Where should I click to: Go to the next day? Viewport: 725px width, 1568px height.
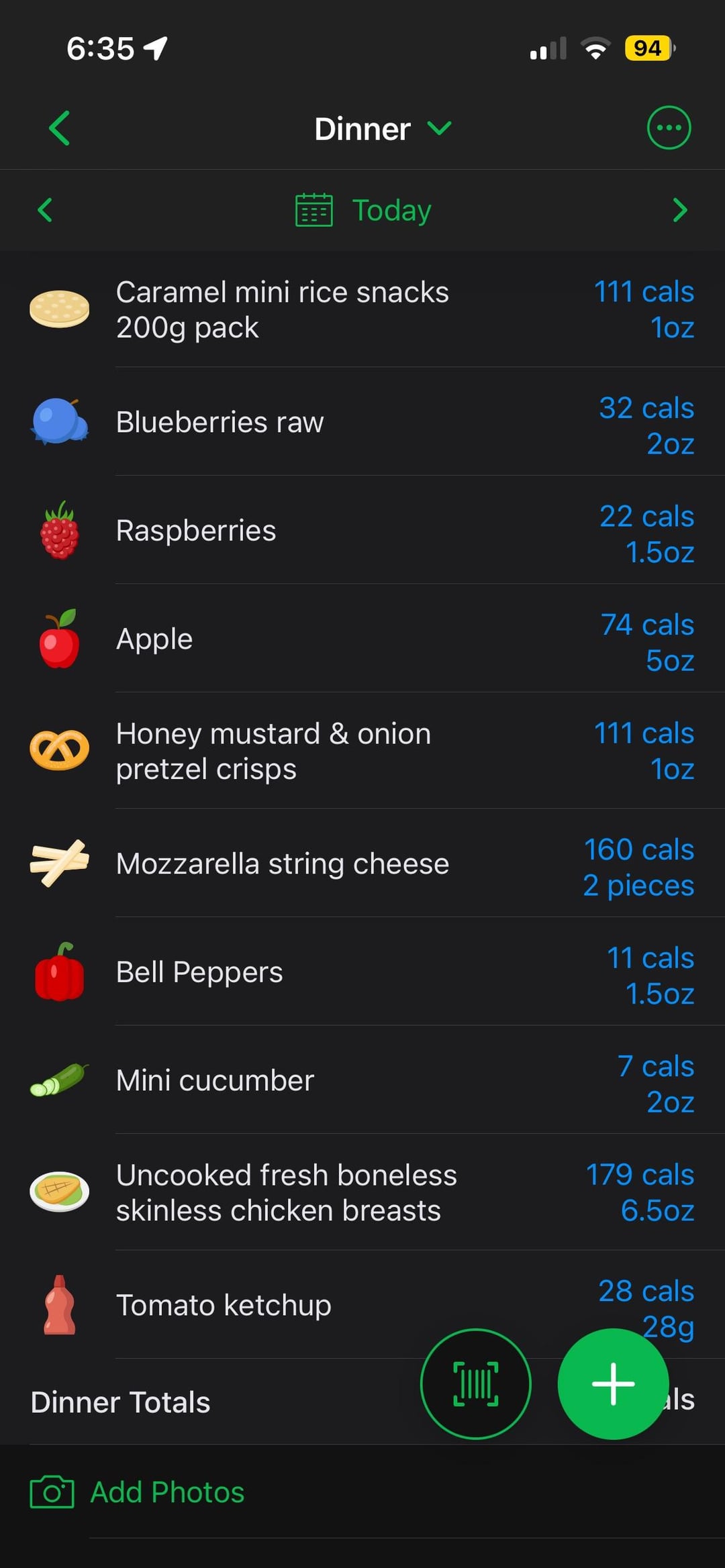[679, 210]
